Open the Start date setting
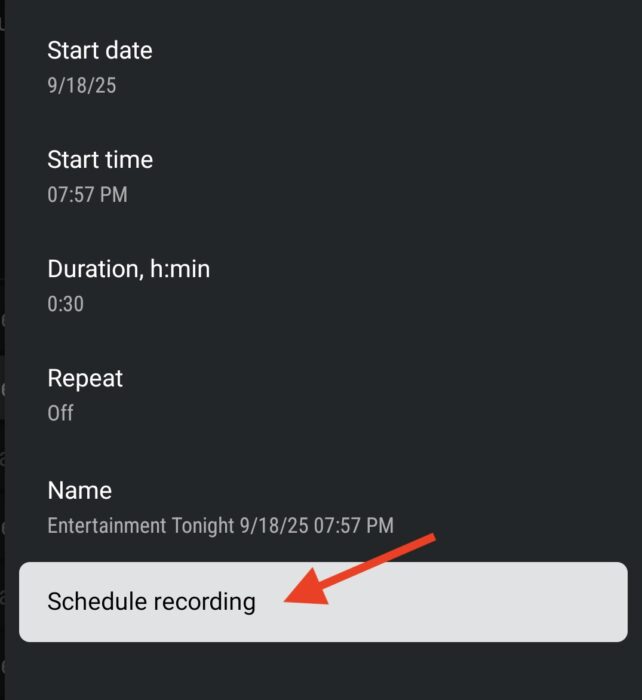The width and height of the screenshot is (642, 700). (x=100, y=66)
